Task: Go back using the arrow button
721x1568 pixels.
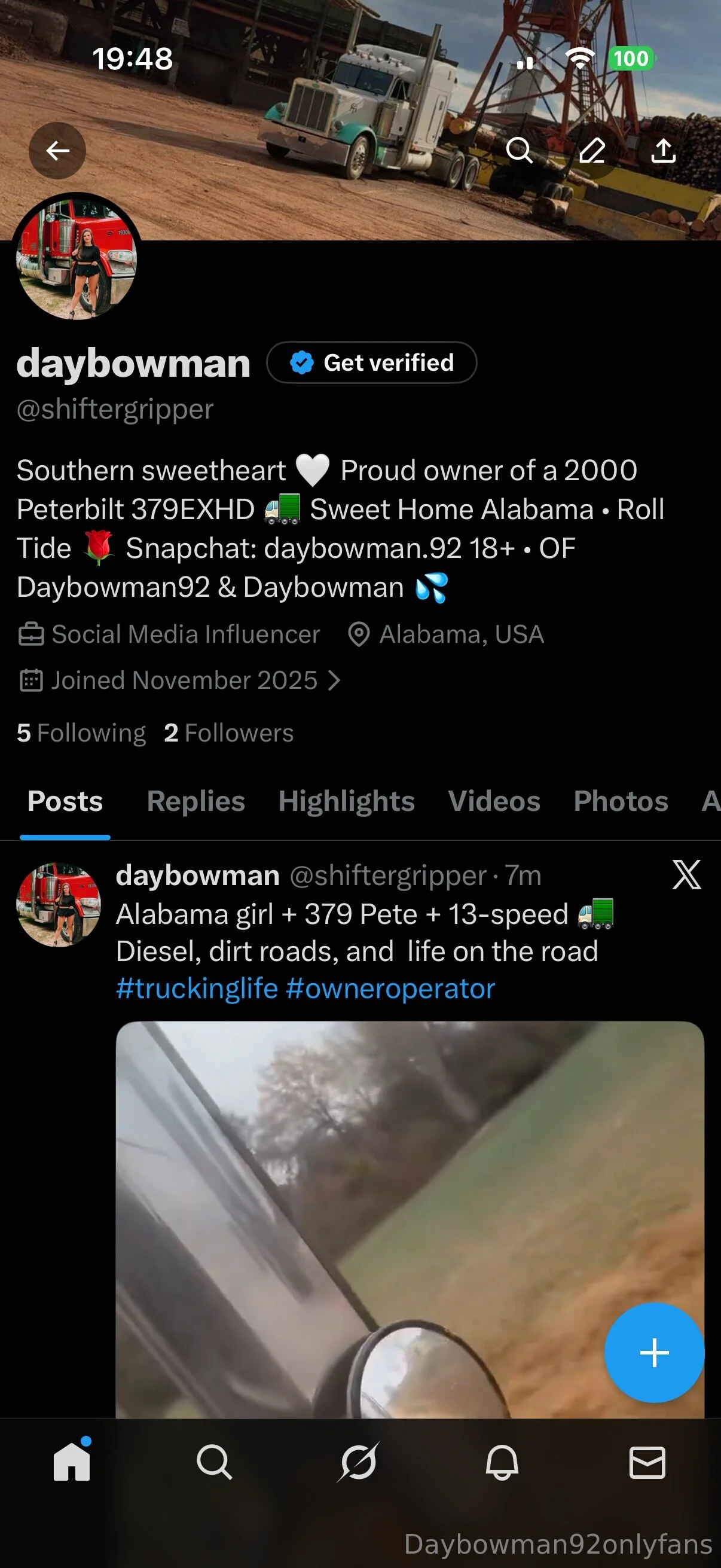Action: pyautogui.click(x=57, y=150)
